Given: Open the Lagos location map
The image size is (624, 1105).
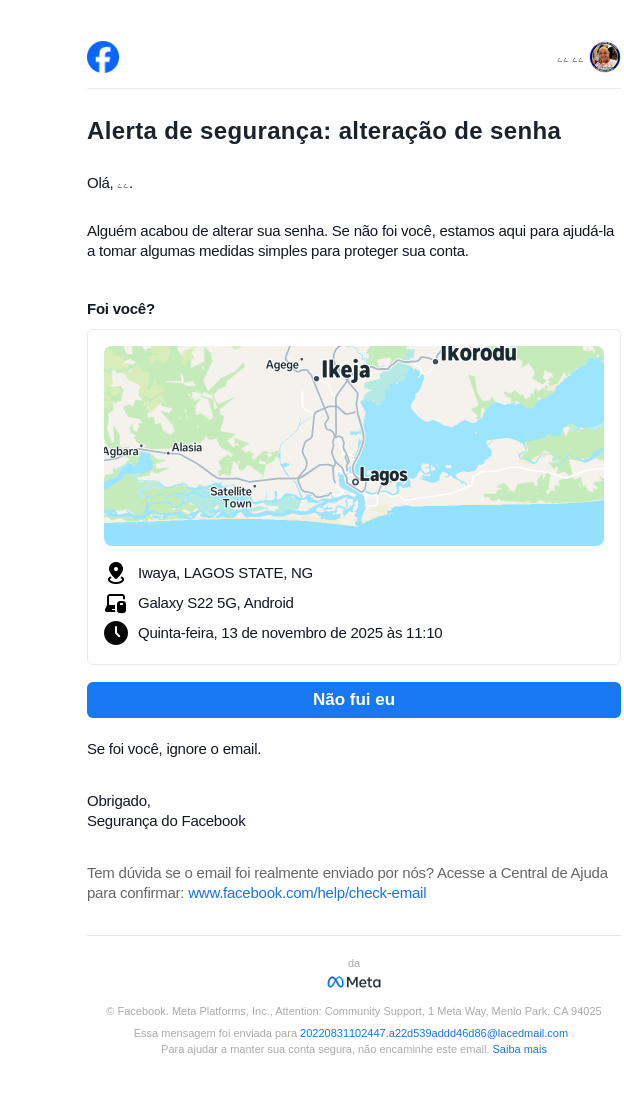Looking at the screenshot, I should pos(353,446).
